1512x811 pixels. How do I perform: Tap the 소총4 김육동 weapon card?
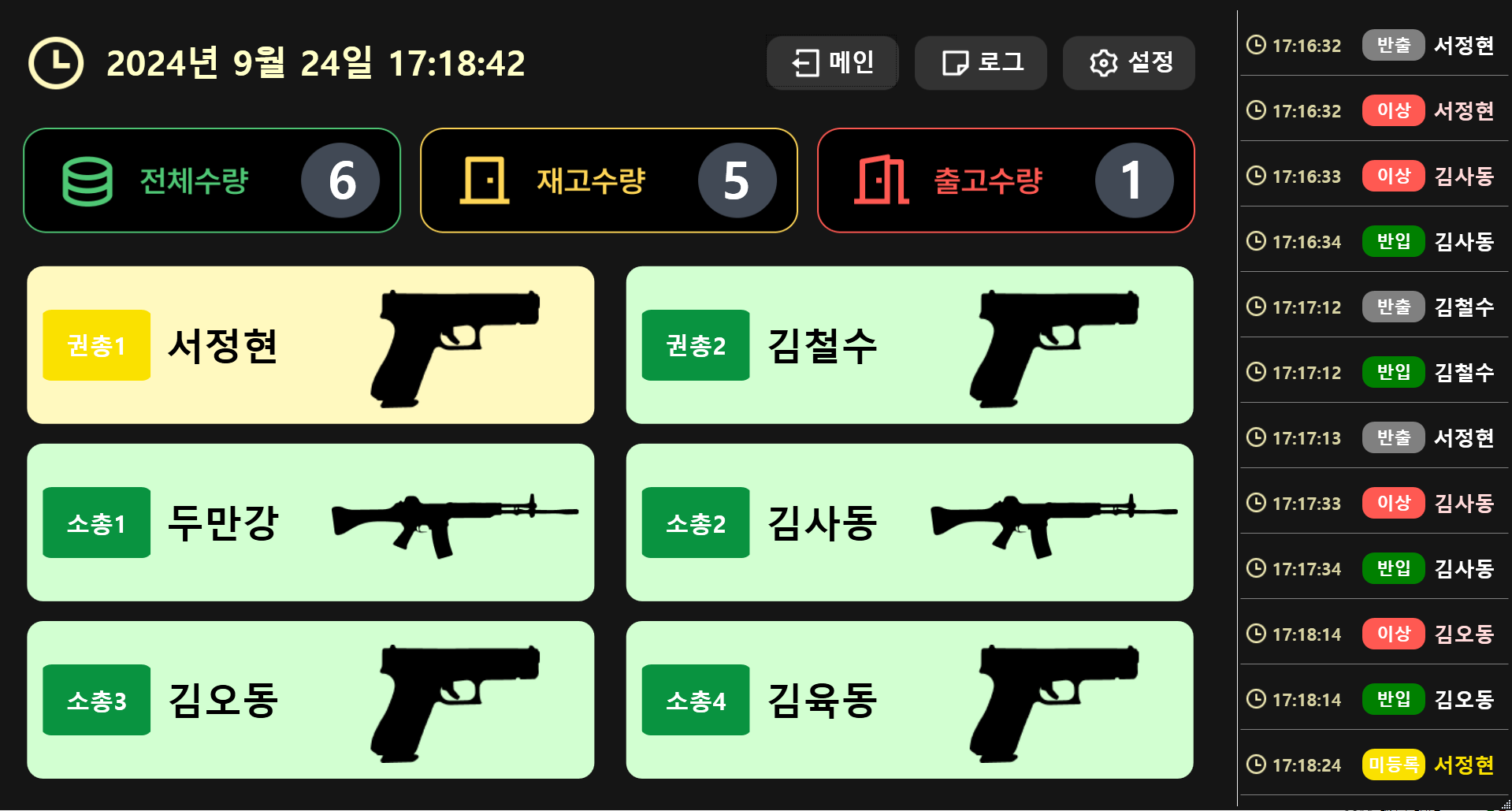[909, 700]
